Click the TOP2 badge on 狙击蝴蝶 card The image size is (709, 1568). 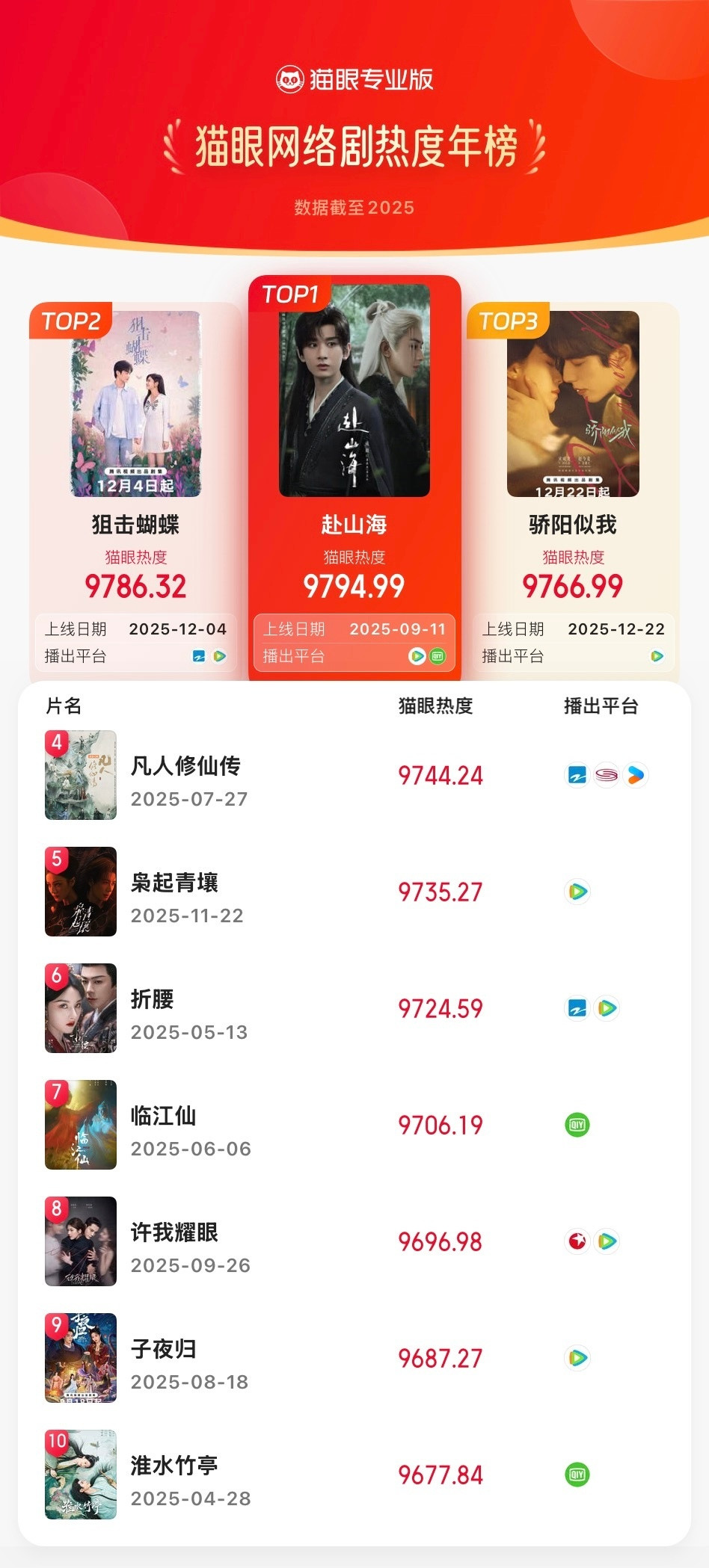pos(71,321)
